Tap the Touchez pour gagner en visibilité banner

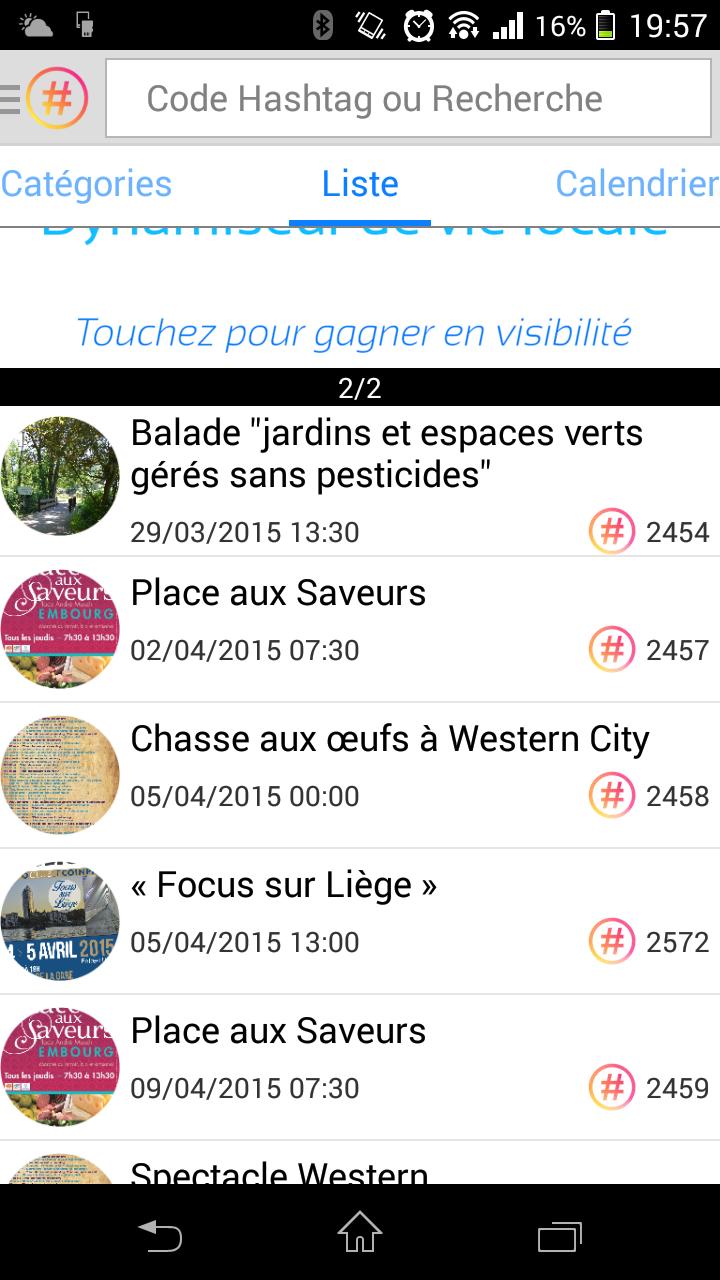click(354, 332)
